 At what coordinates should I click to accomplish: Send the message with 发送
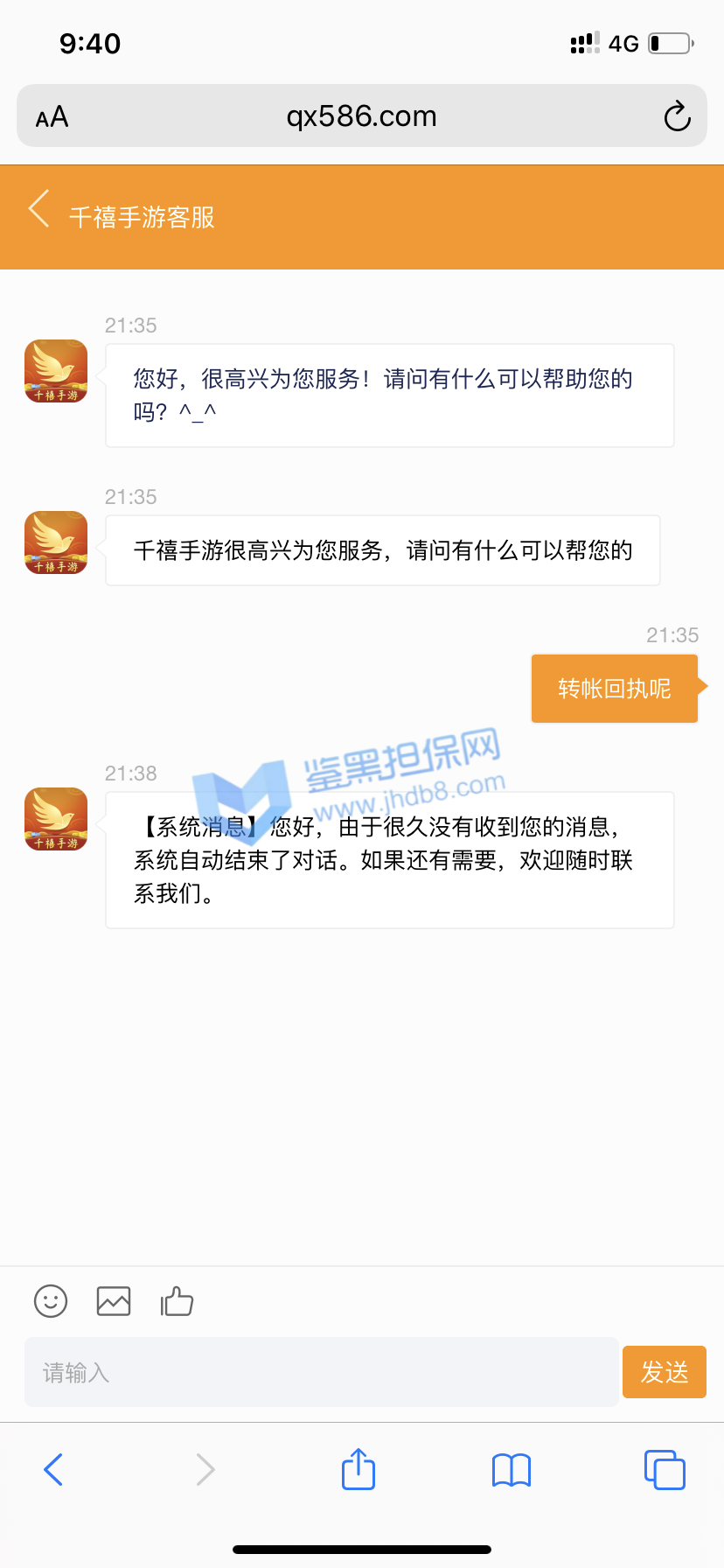[x=664, y=1372]
